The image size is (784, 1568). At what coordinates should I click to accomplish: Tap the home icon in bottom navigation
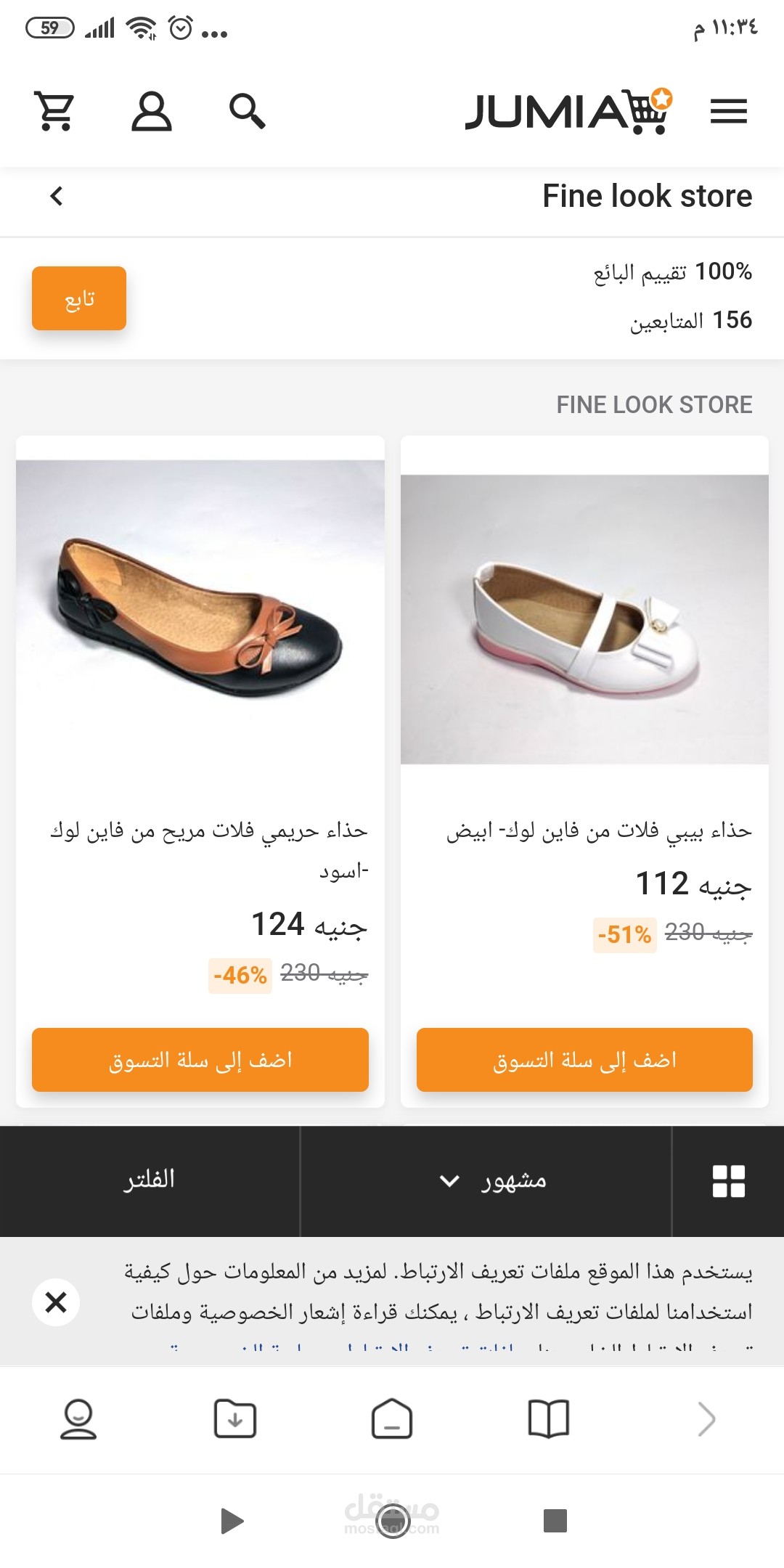392,1421
